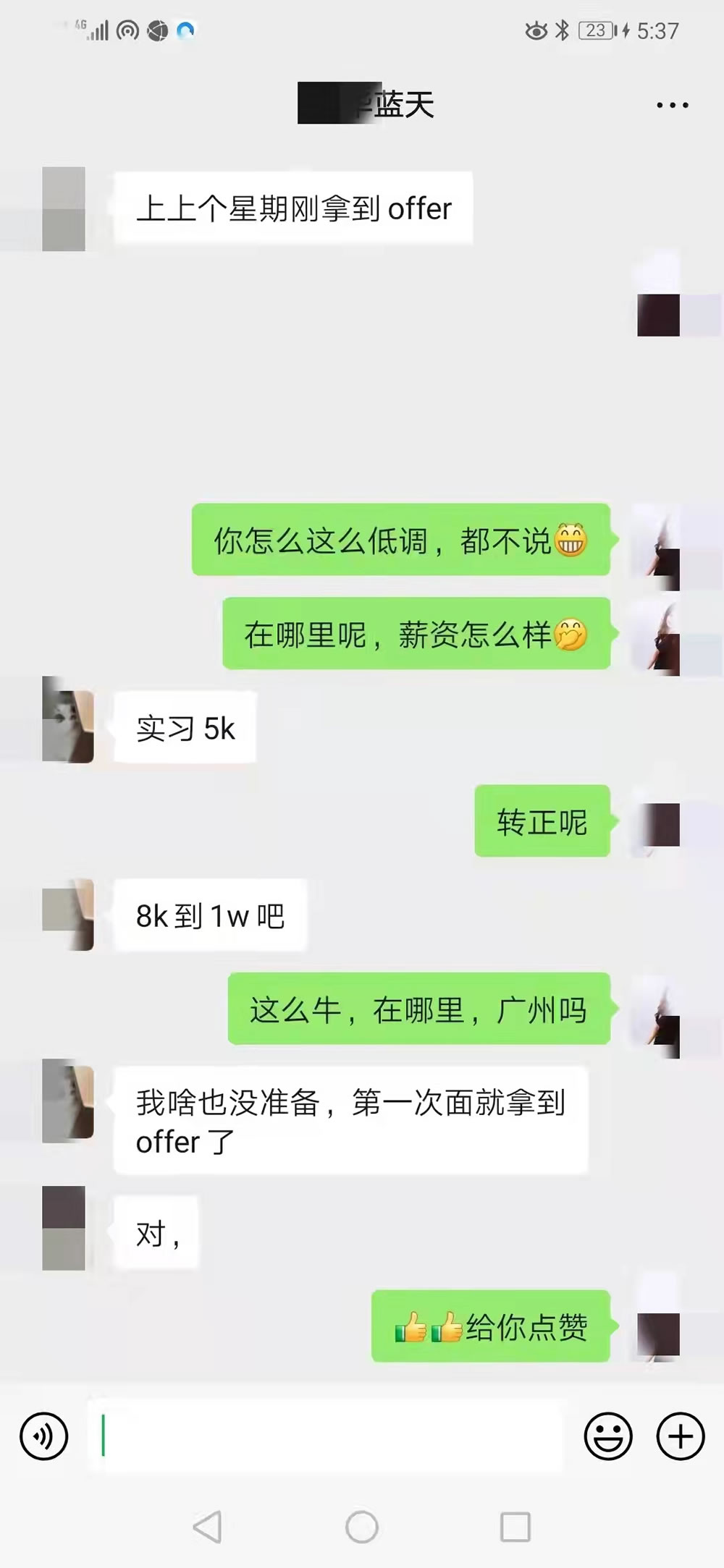724x1568 pixels.
Task: Open the three-dot chat info menu
Action: [672, 106]
